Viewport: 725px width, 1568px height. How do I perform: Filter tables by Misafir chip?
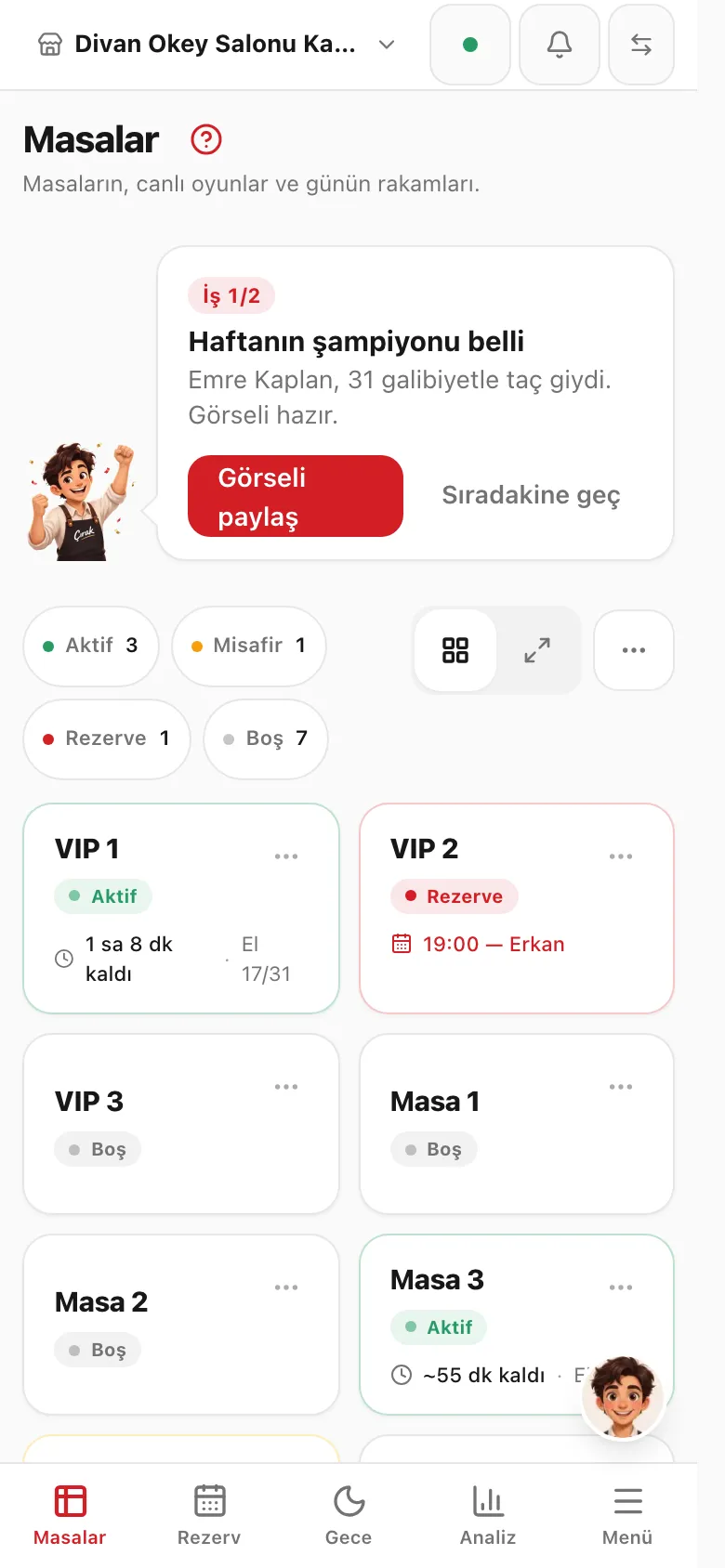click(249, 646)
